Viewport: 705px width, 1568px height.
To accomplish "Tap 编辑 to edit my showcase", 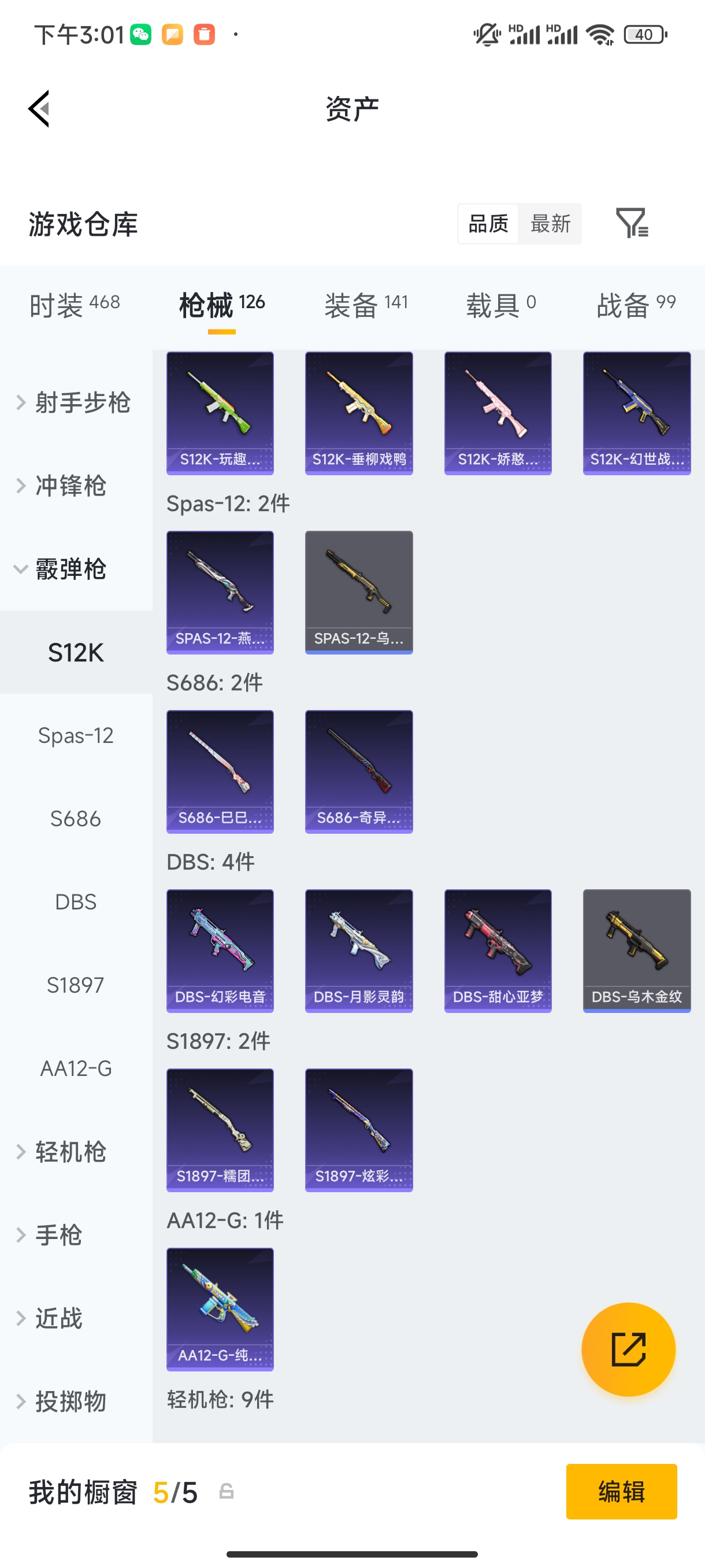I will (621, 1491).
